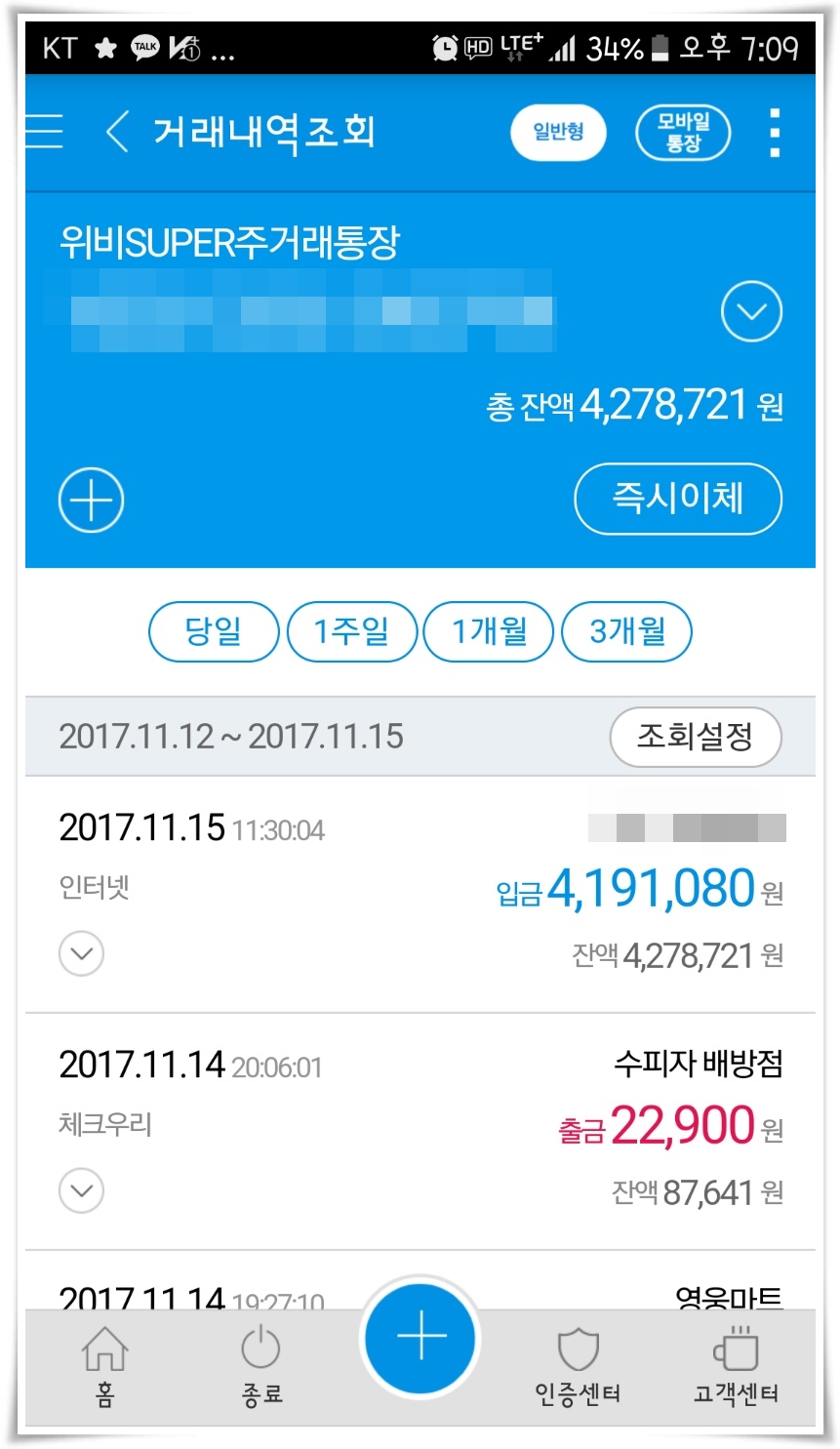The width and height of the screenshot is (840, 1449).
Task: Start an instant transfer with 즉시이체
Action: (678, 499)
